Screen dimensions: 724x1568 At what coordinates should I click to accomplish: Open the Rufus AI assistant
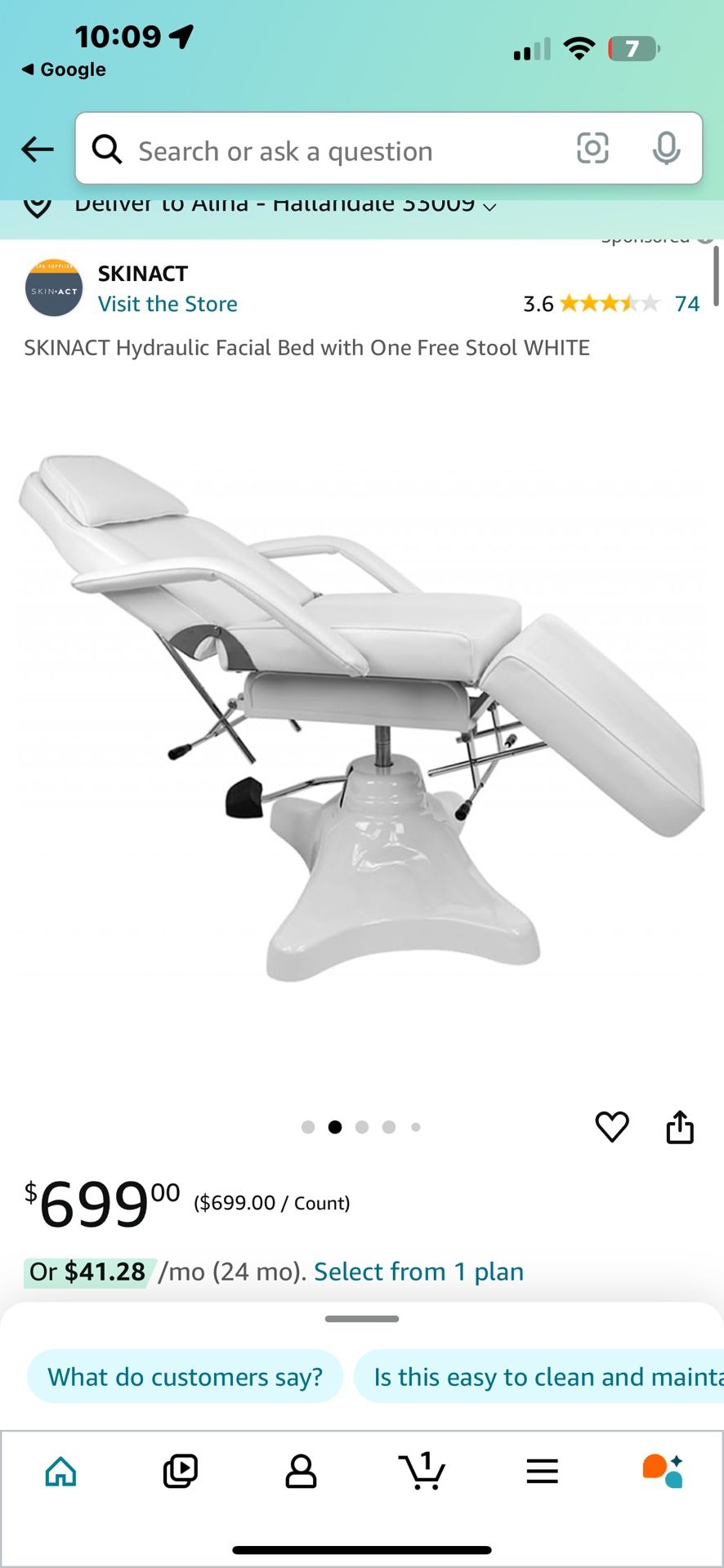tap(663, 1472)
